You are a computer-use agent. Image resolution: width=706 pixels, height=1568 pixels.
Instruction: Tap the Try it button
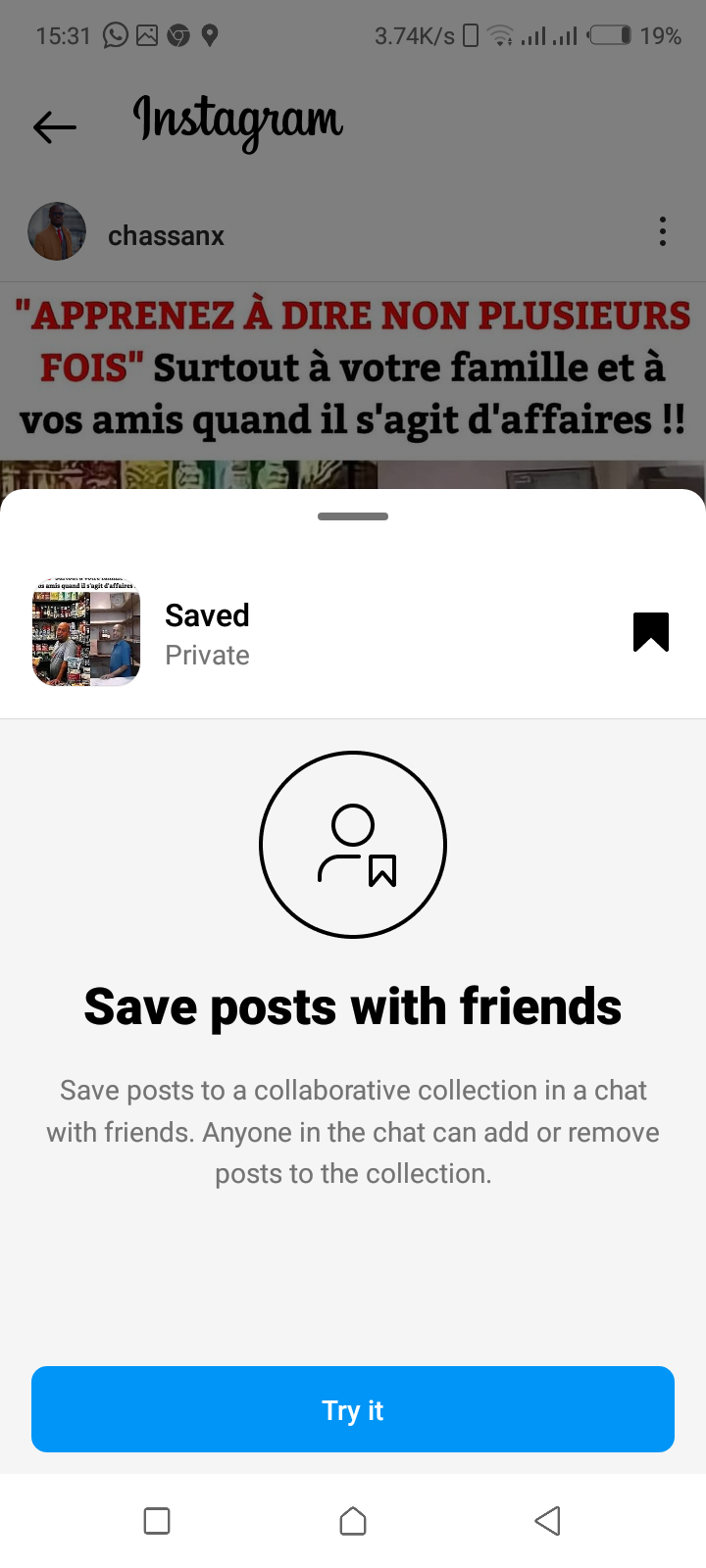[x=353, y=1409]
